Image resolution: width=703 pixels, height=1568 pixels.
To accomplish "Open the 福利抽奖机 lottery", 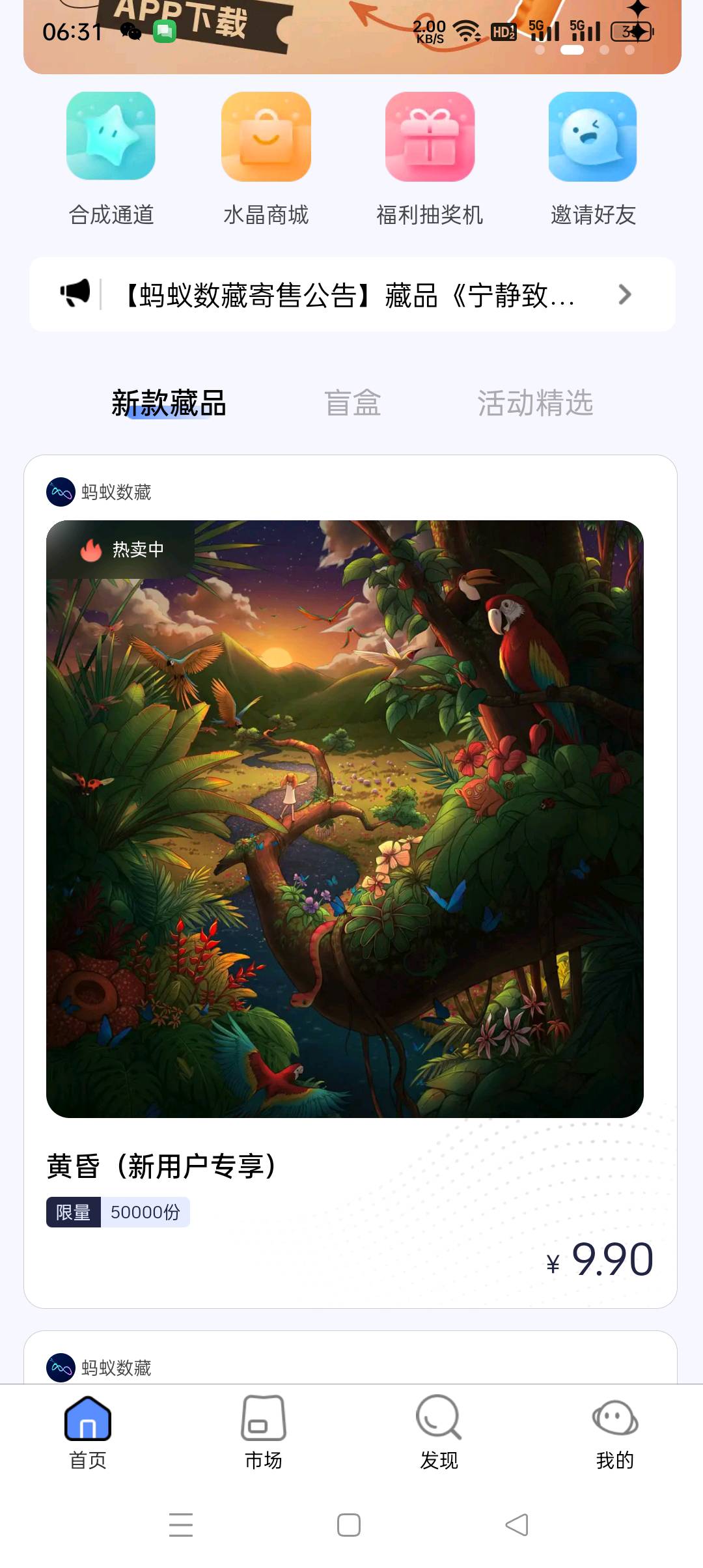I will (x=430, y=160).
